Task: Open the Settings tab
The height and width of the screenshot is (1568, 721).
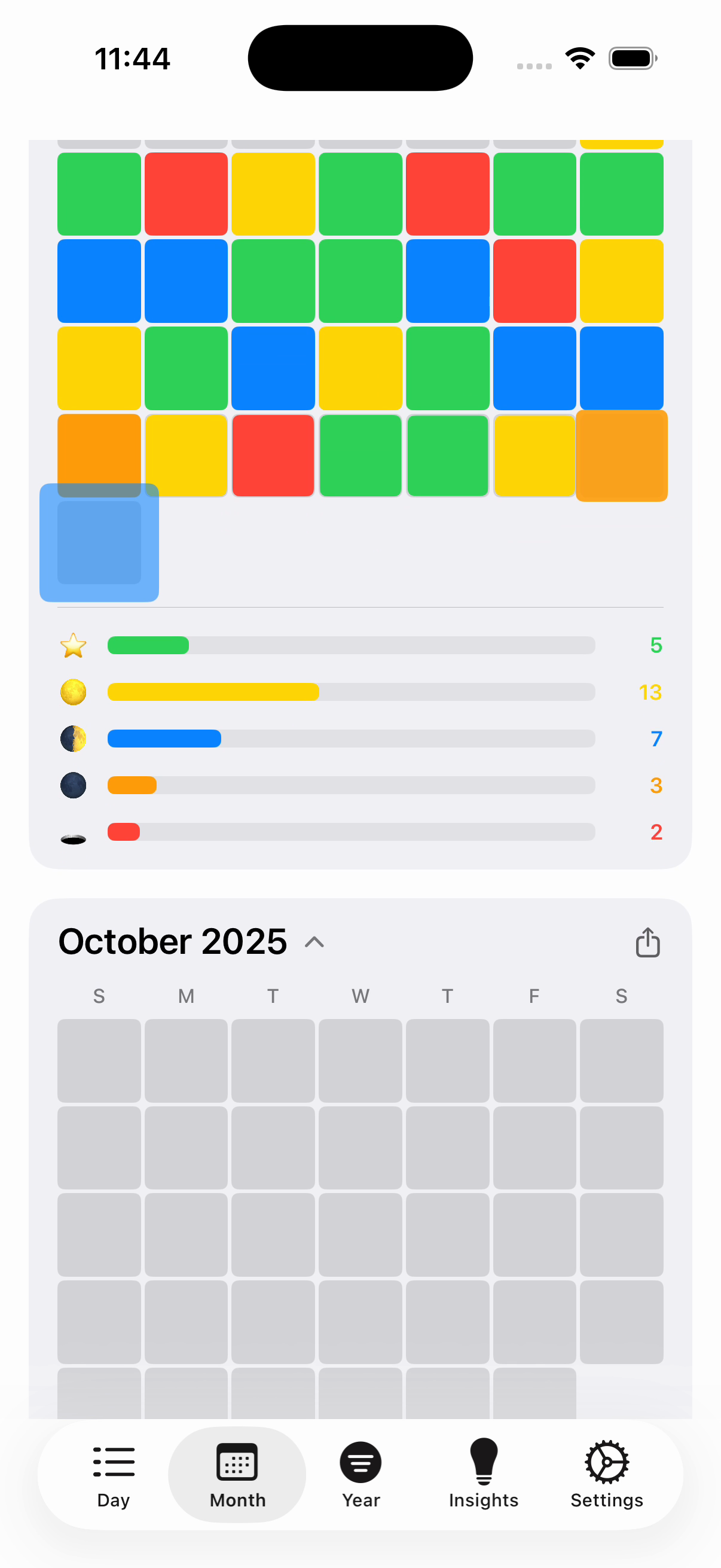Action: 607,1474
